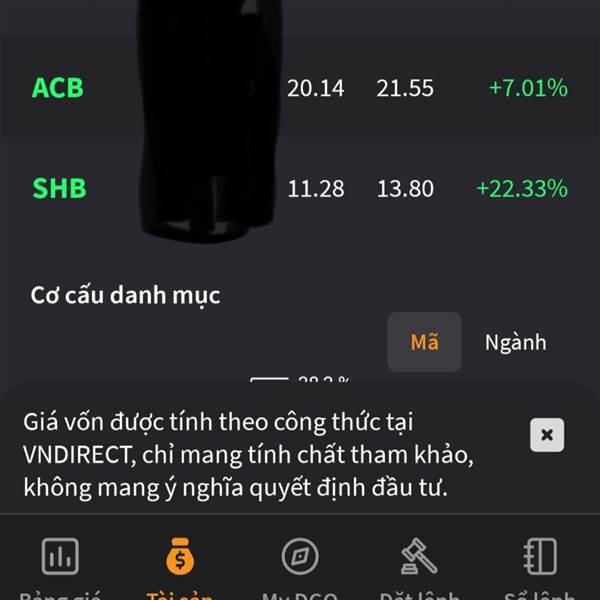
Task: Select the Mã portfolio view
Action: (424, 342)
